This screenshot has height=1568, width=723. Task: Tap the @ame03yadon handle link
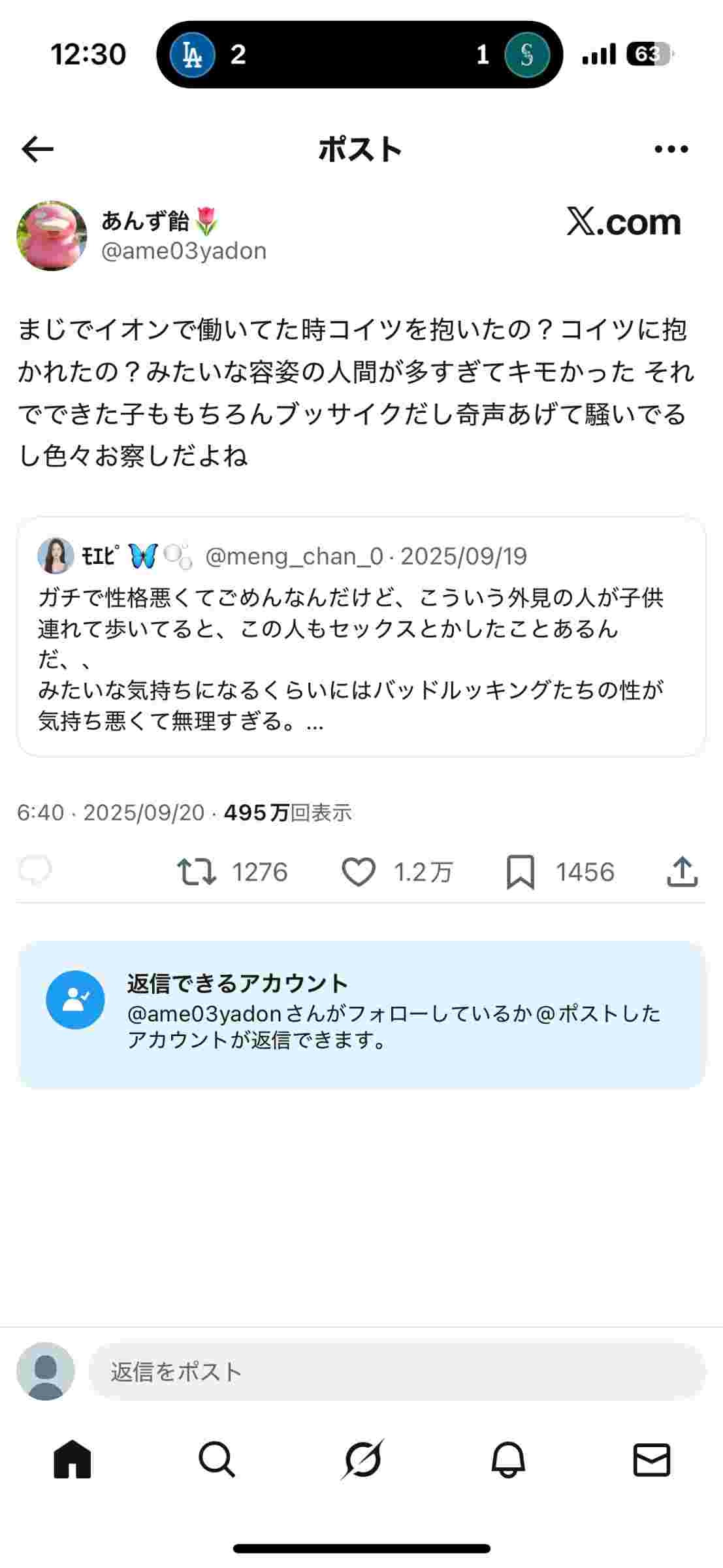coord(184,252)
